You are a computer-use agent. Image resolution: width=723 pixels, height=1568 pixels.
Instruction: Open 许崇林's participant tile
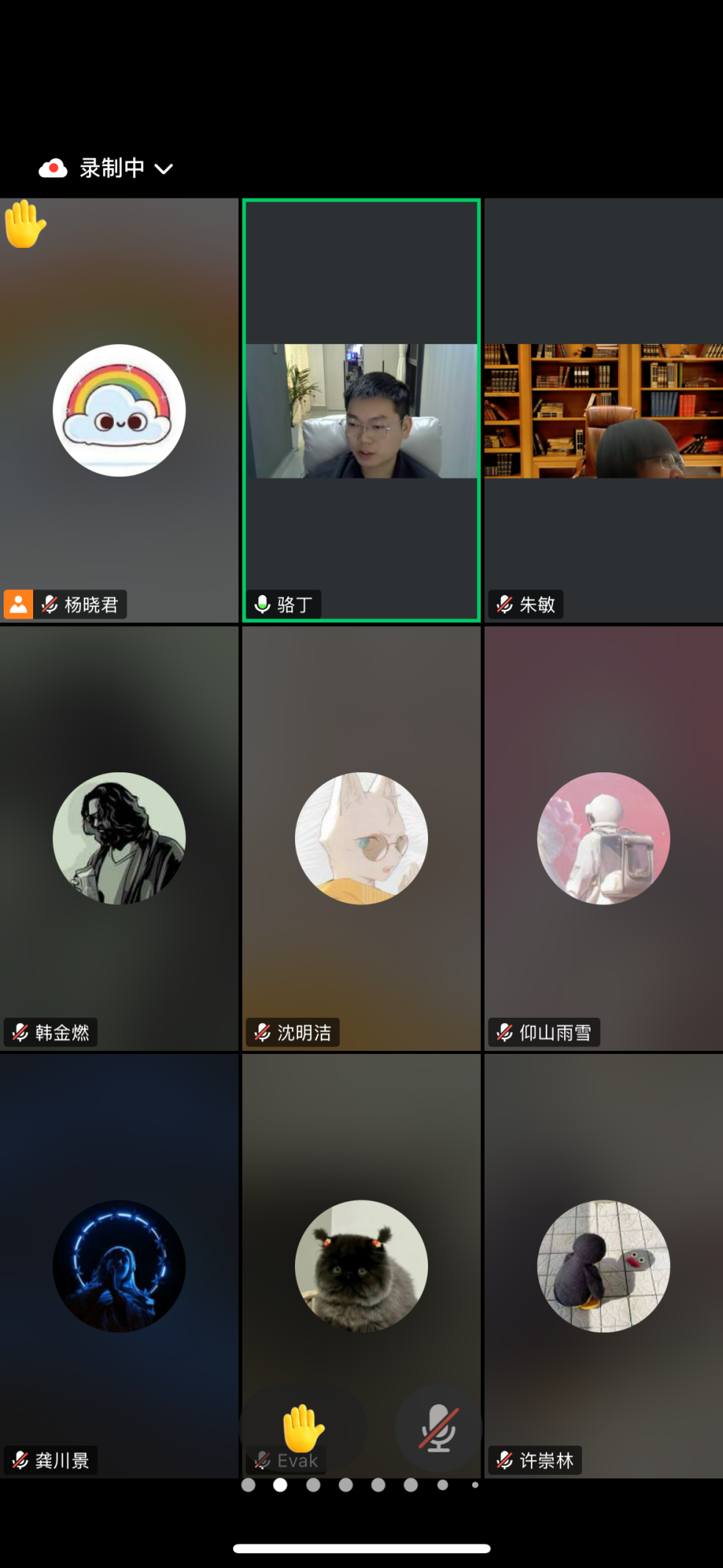(603, 1266)
